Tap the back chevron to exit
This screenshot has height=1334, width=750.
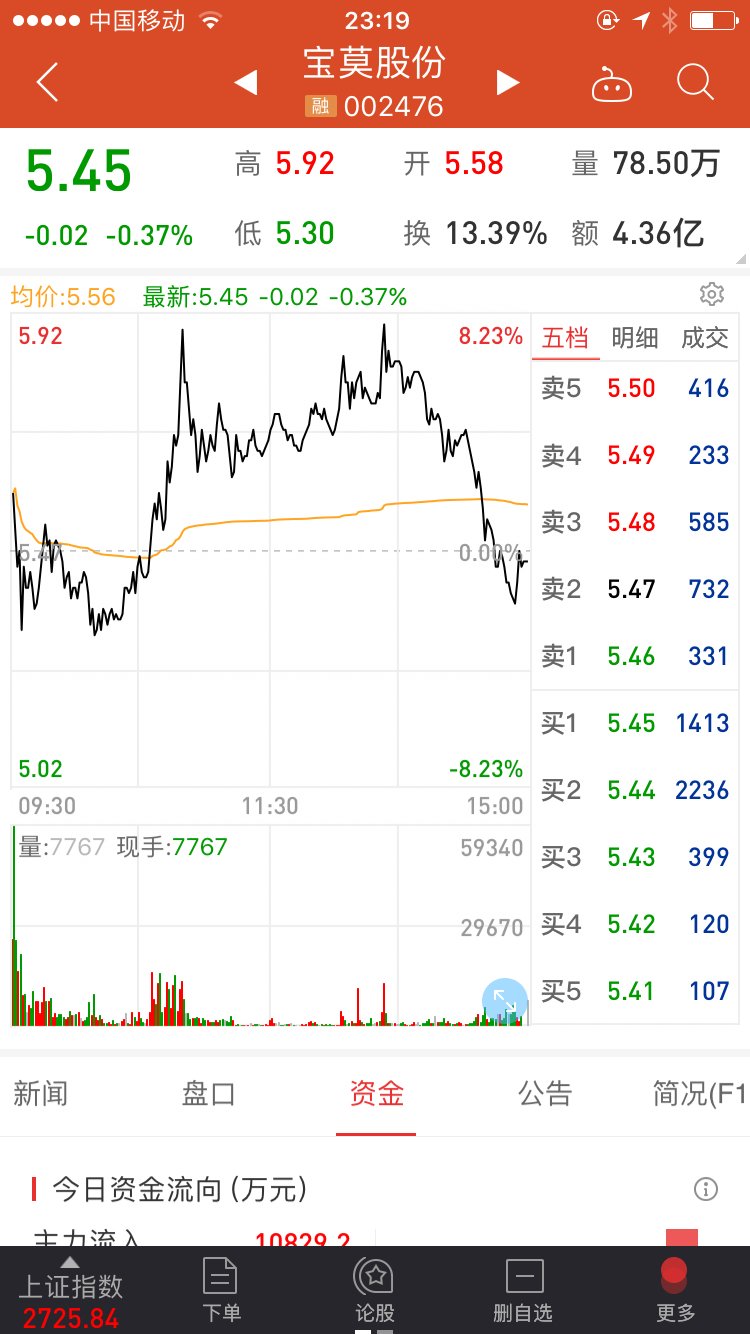click(47, 84)
